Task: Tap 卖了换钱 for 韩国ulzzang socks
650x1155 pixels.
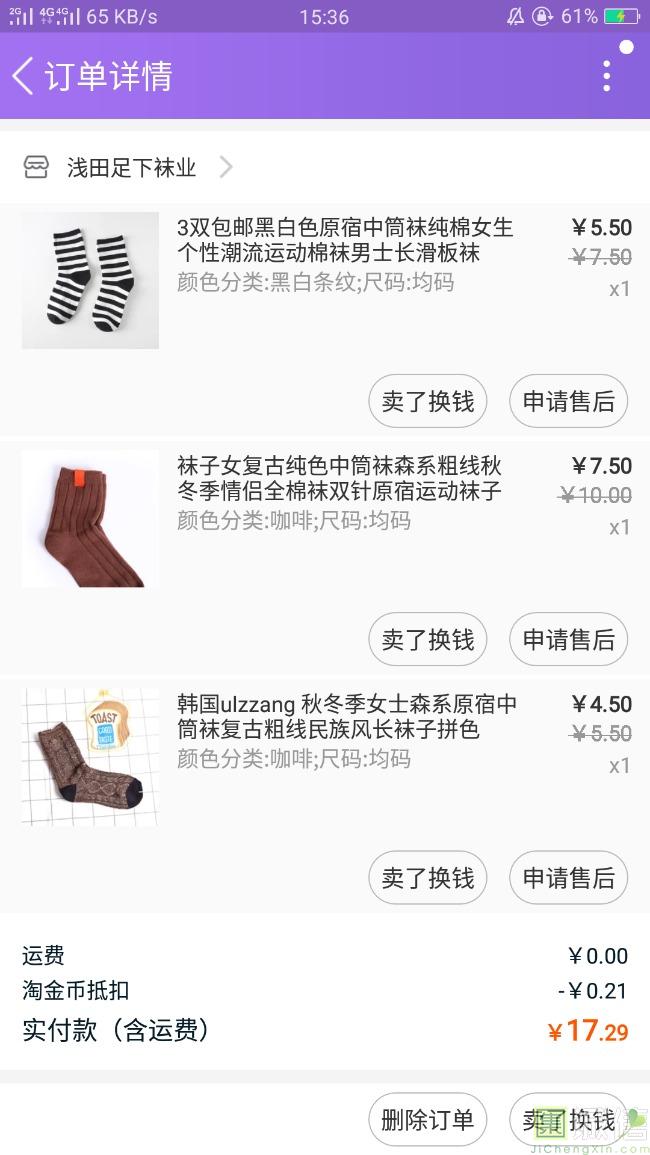Action: click(427, 878)
